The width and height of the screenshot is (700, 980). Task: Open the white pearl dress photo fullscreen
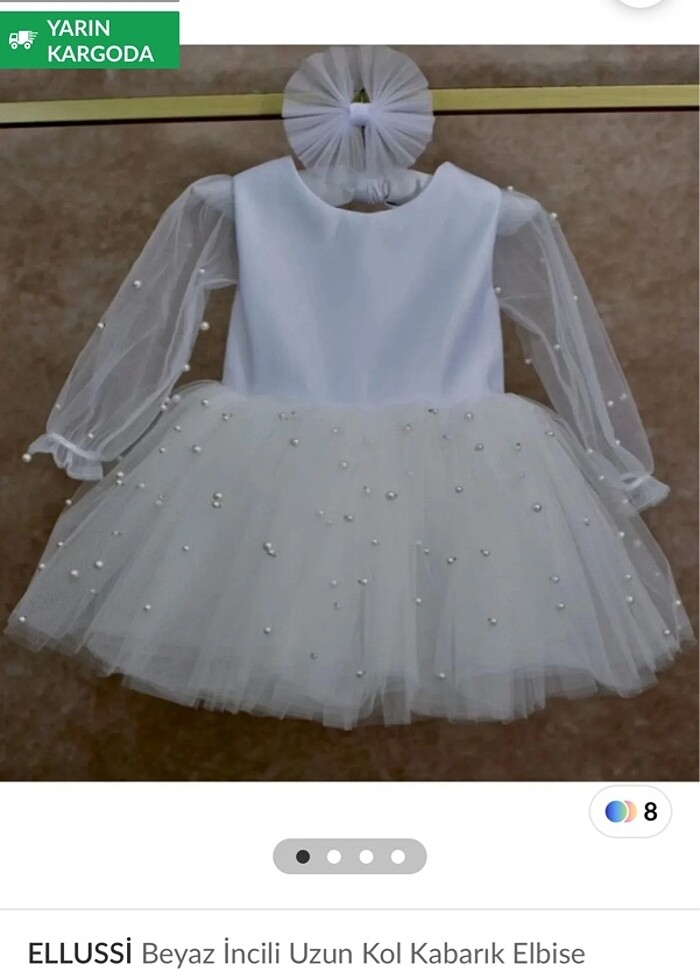pos(350,420)
